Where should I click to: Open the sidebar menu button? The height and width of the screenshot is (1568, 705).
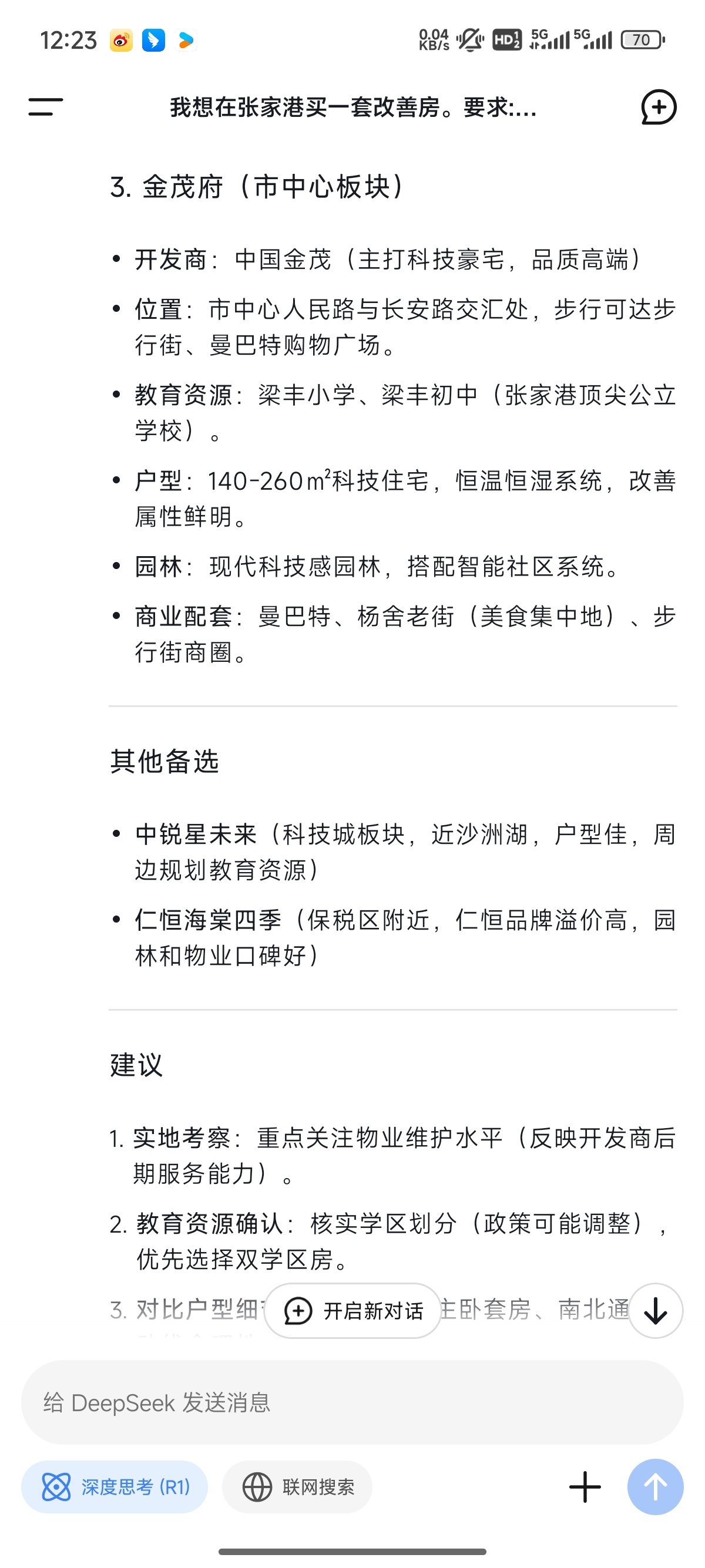pos(46,107)
